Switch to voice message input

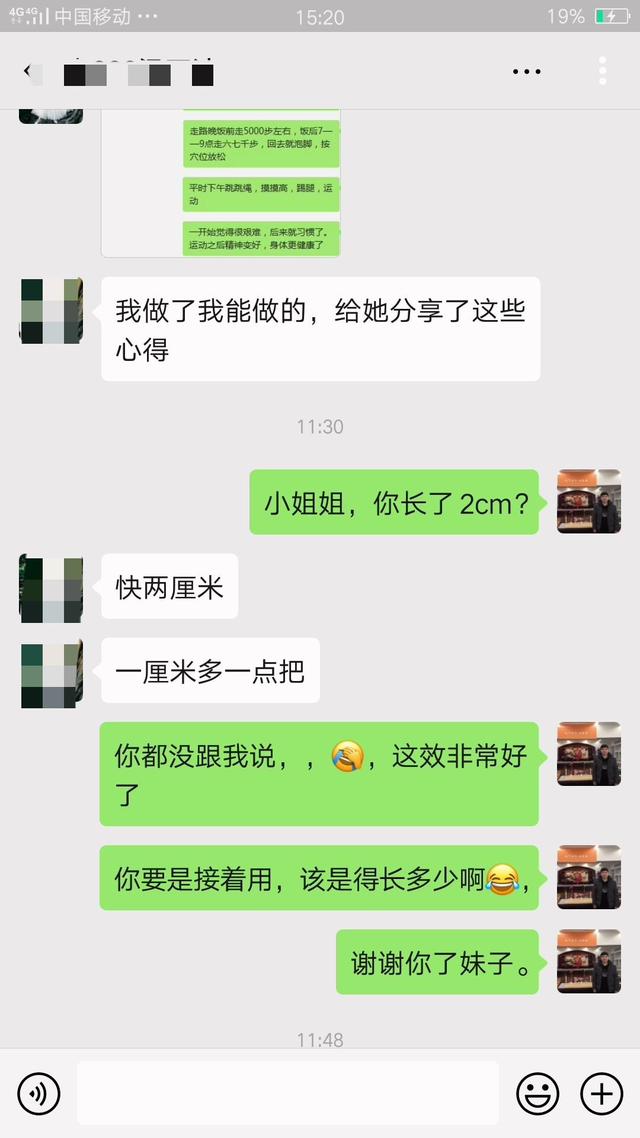click(x=39, y=1093)
